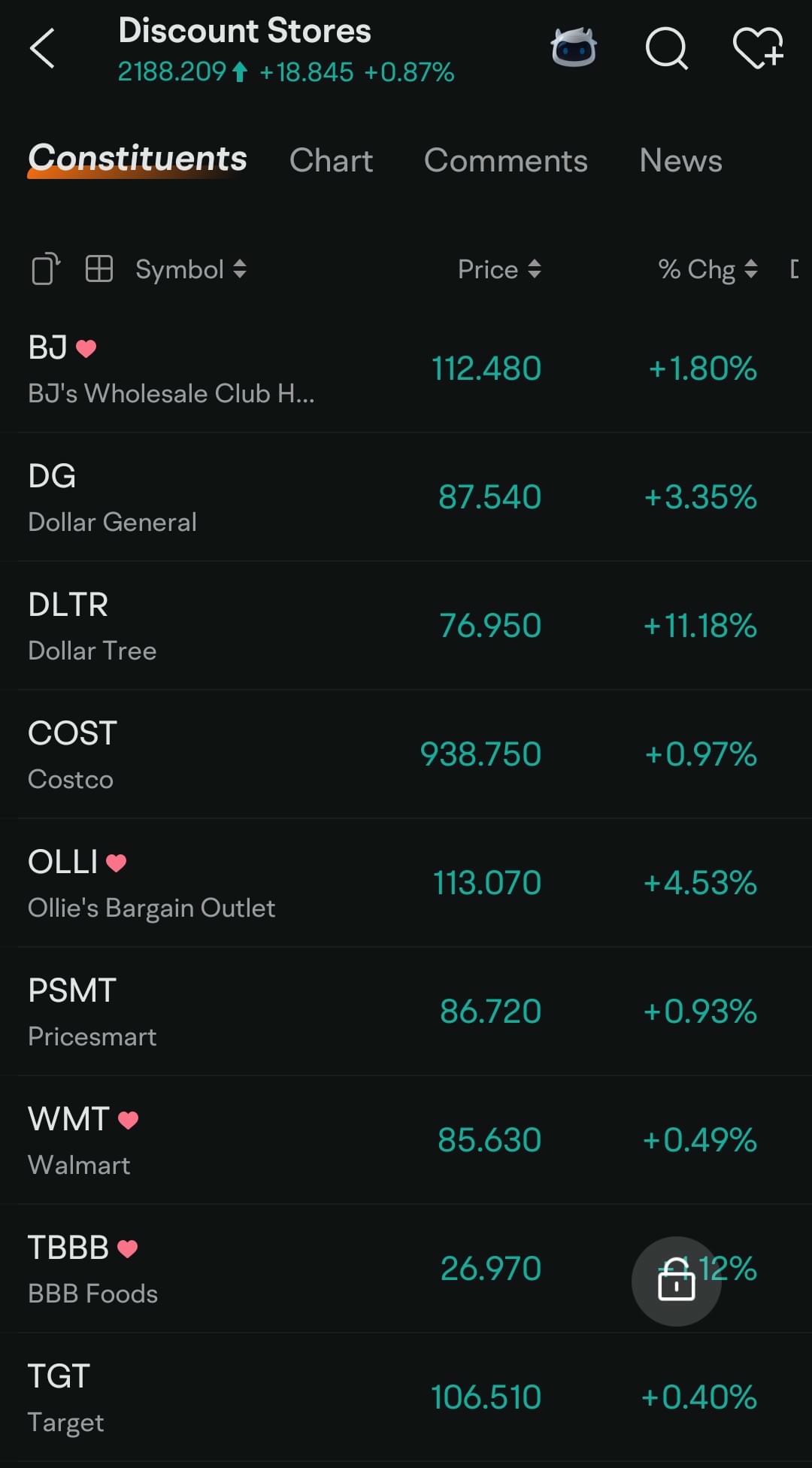Tap the rotate screen icon beside the grid icon

[x=46, y=268]
